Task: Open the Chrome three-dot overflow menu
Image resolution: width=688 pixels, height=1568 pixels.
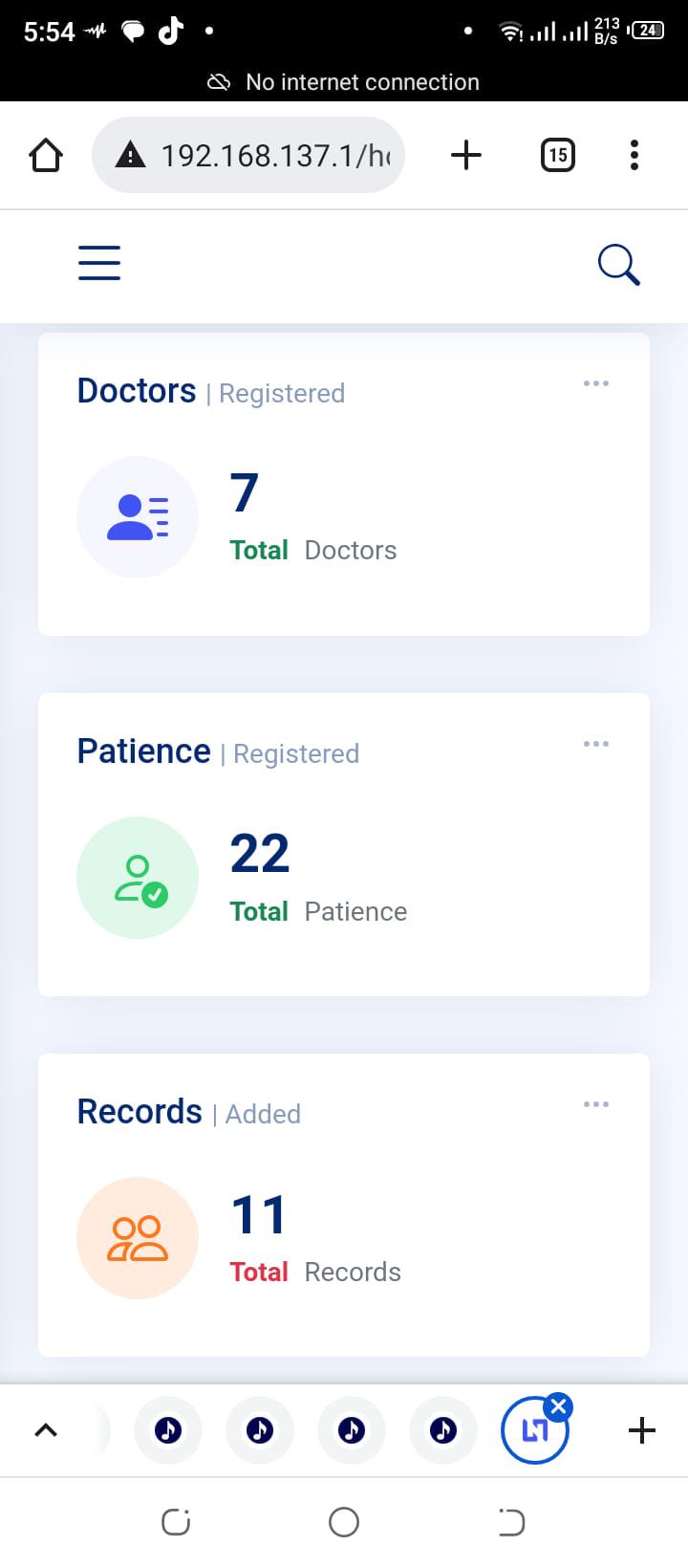Action: [634, 154]
